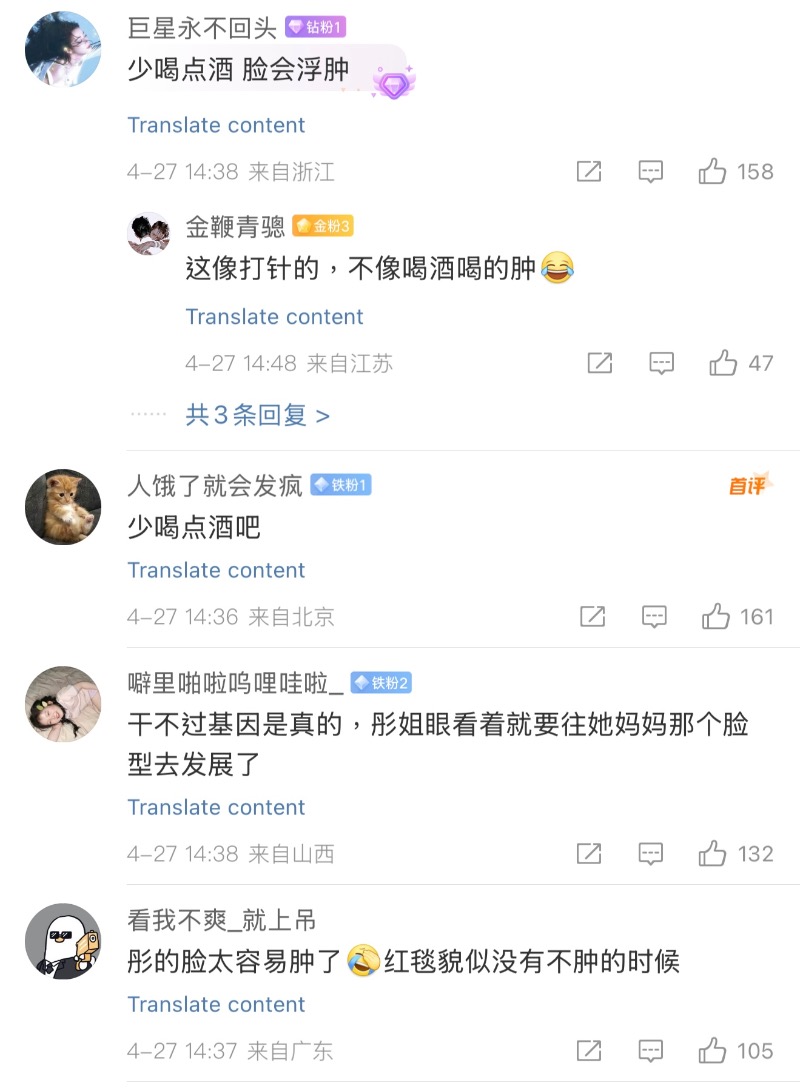The height and width of the screenshot is (1091, 800).
Task: Translate 噼里啪啦呜哩哇啦_'s comment
Action: click(216, 807)
